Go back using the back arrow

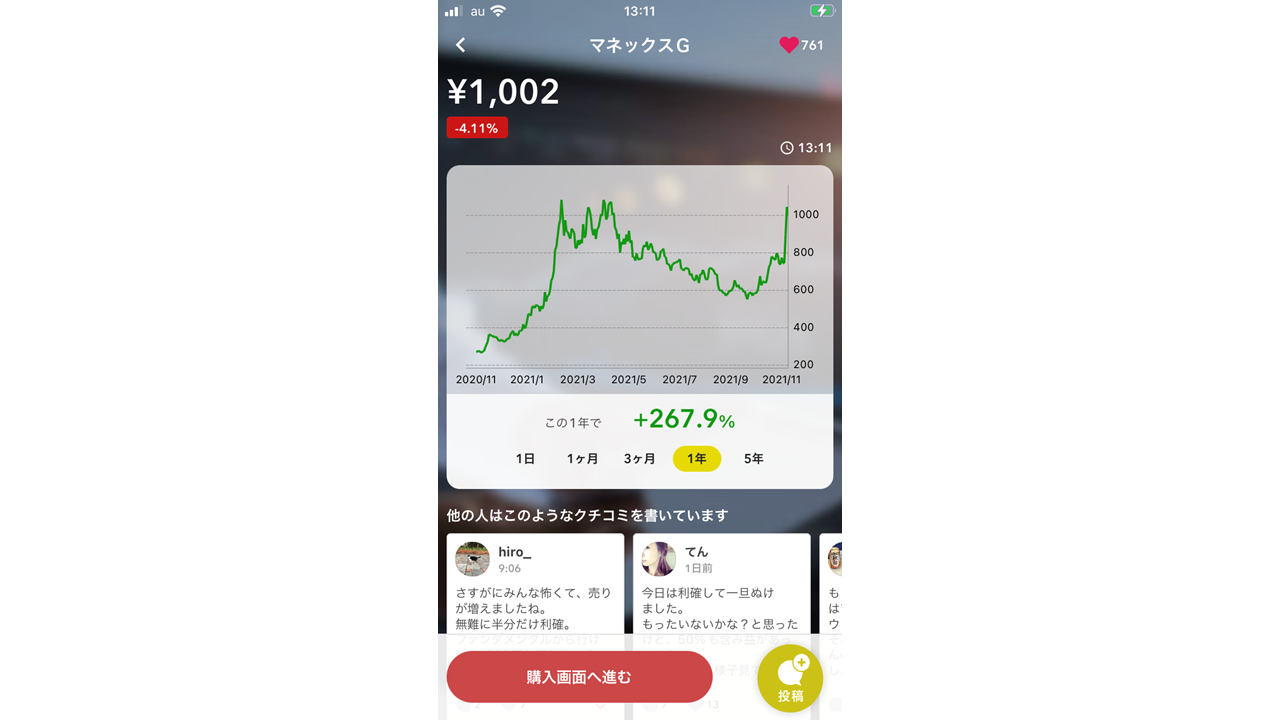pos(461,45)
